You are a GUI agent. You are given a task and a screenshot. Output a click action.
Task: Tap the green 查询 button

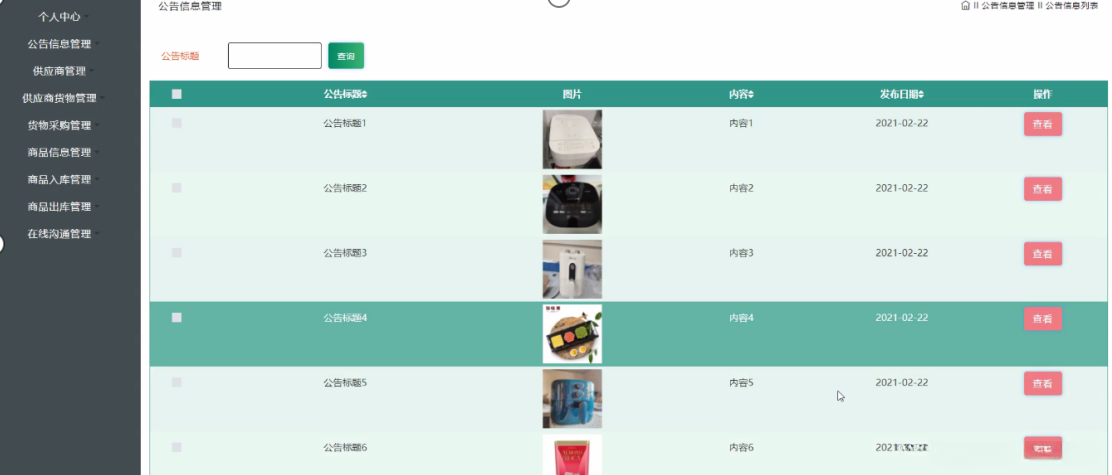pos(346,56)
